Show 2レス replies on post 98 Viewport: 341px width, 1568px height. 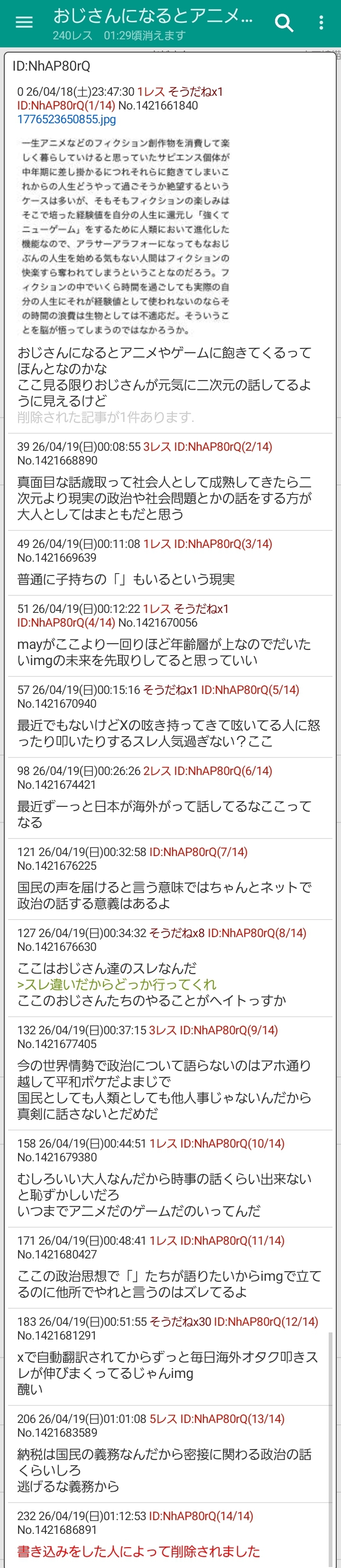coord(157,771)
